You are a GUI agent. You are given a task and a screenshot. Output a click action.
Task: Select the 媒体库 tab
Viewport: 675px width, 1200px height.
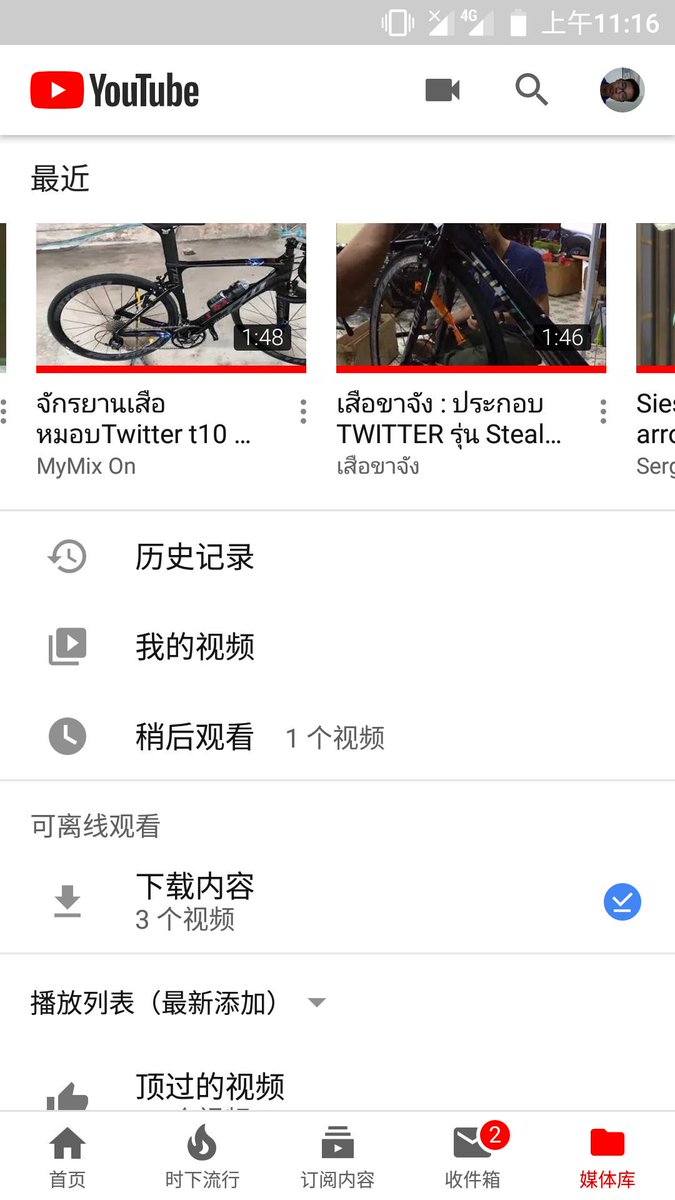(x=607, y=1156)
